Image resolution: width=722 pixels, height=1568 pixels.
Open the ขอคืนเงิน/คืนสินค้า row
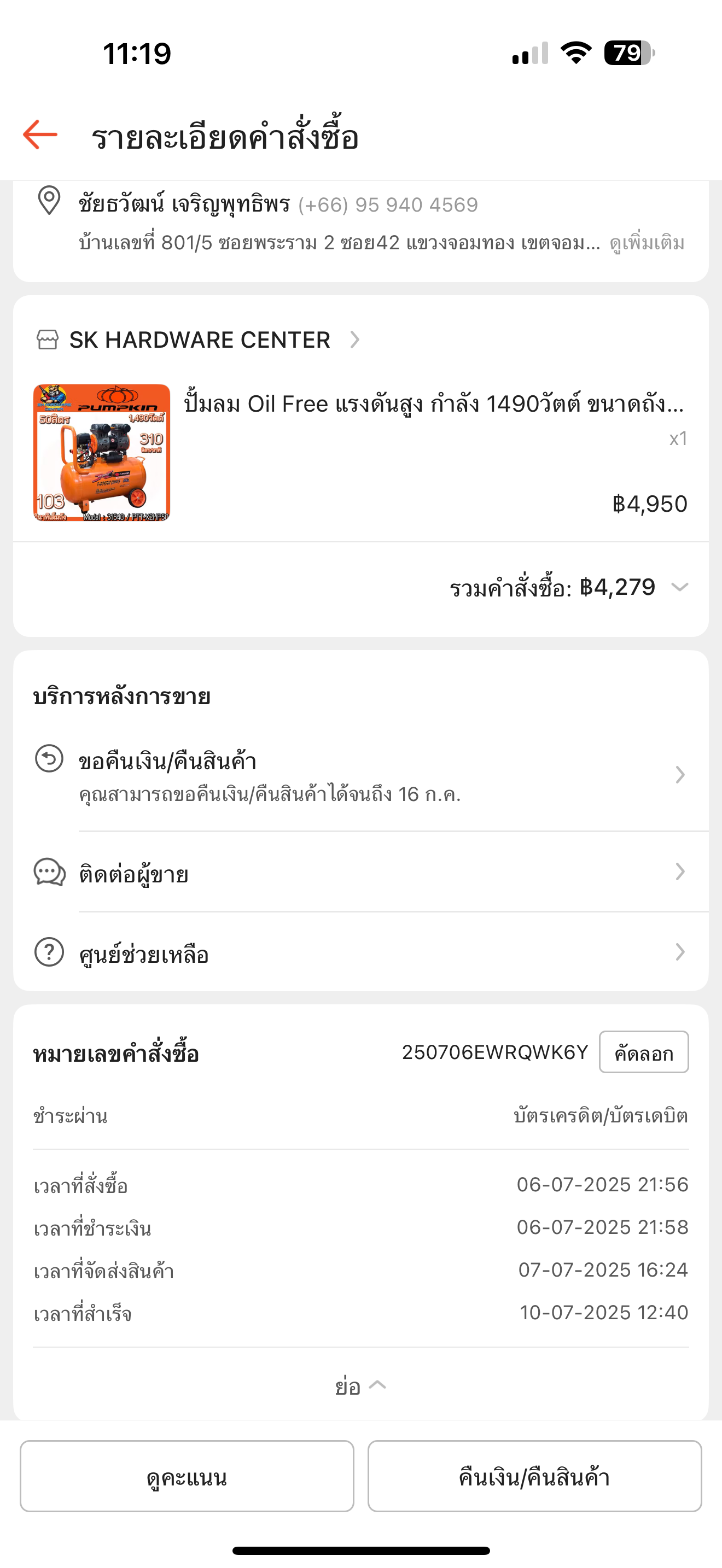point(361,775)
